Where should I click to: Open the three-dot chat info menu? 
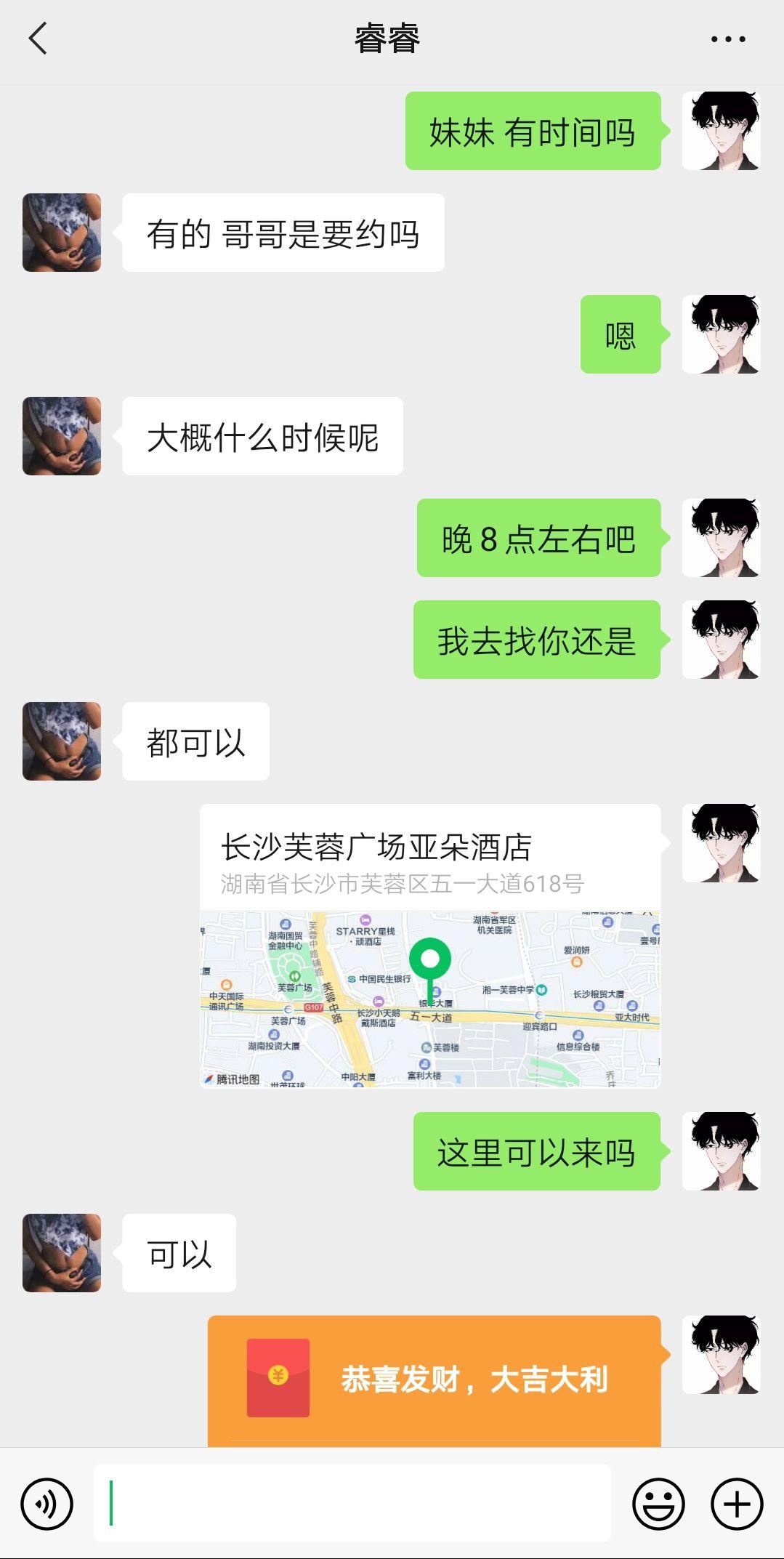pos(728,39)
